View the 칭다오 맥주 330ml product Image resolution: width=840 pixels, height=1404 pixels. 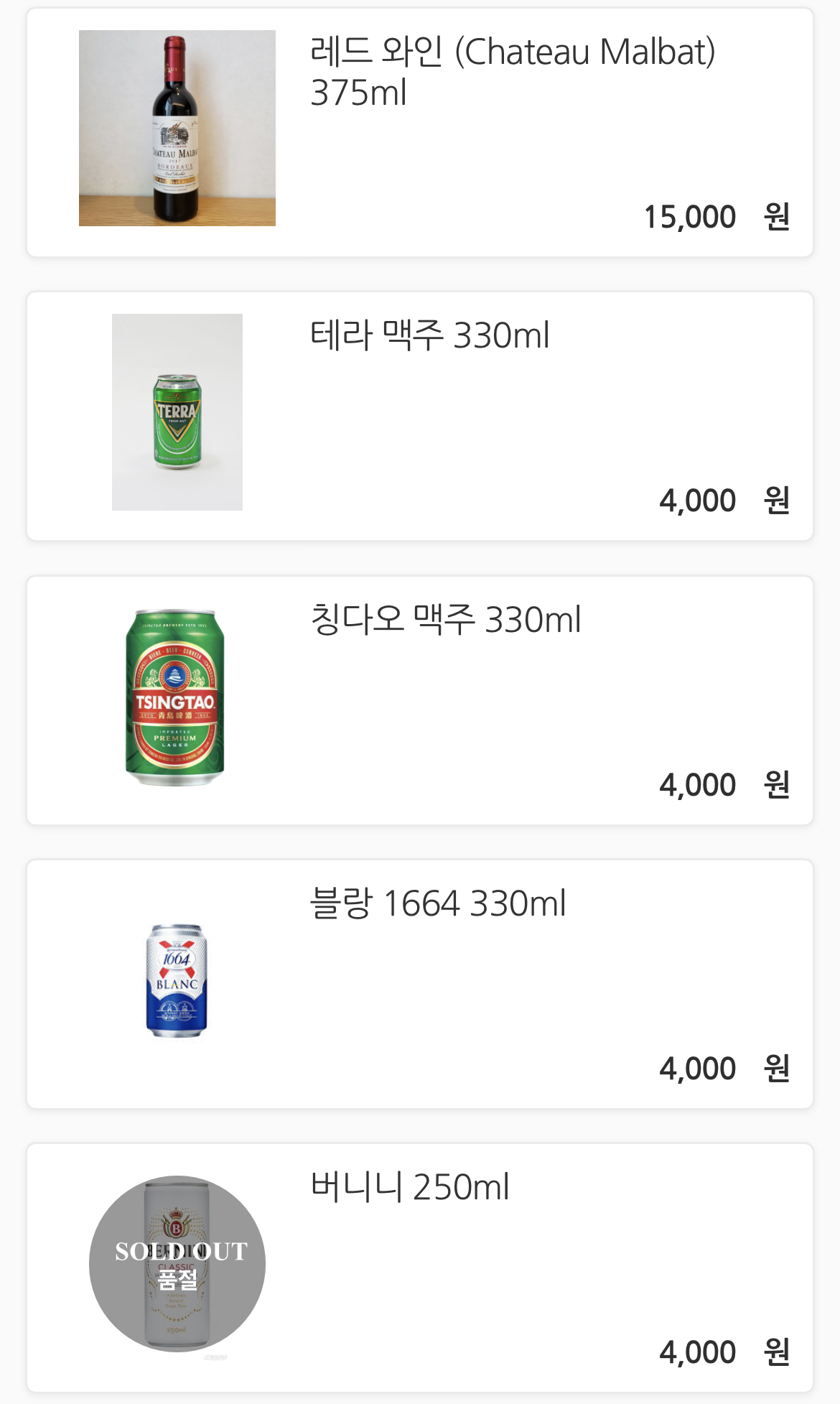click(x=419, y=700)
